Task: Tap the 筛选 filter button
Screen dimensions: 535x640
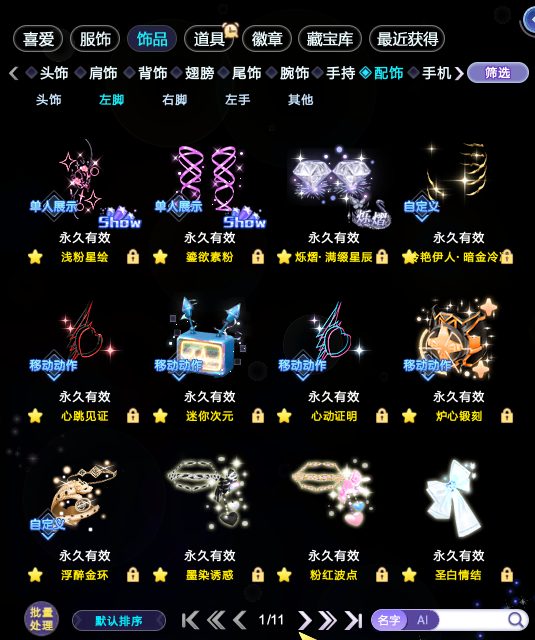Action: pos(497,73)
